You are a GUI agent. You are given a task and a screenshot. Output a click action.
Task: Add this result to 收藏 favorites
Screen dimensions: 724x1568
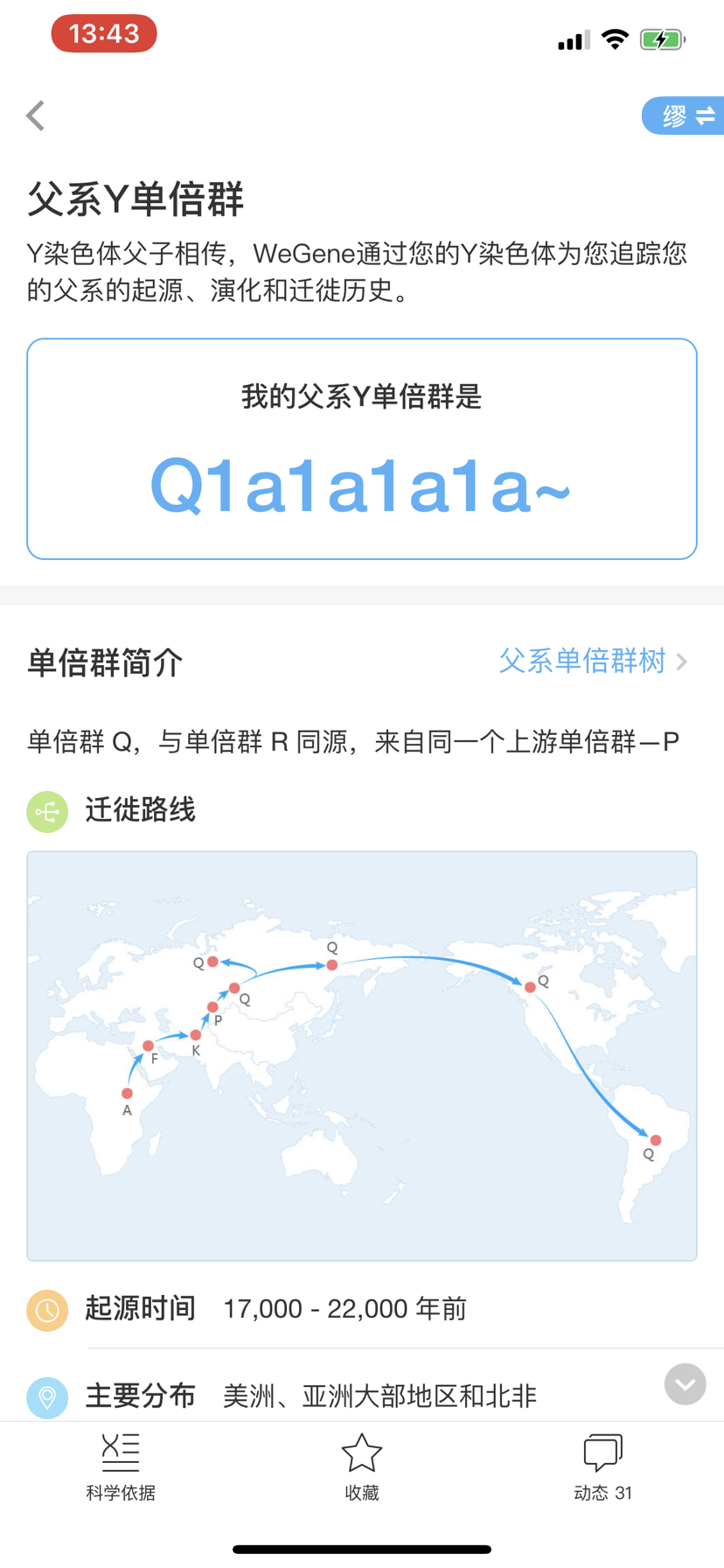tap(362, 1468)
